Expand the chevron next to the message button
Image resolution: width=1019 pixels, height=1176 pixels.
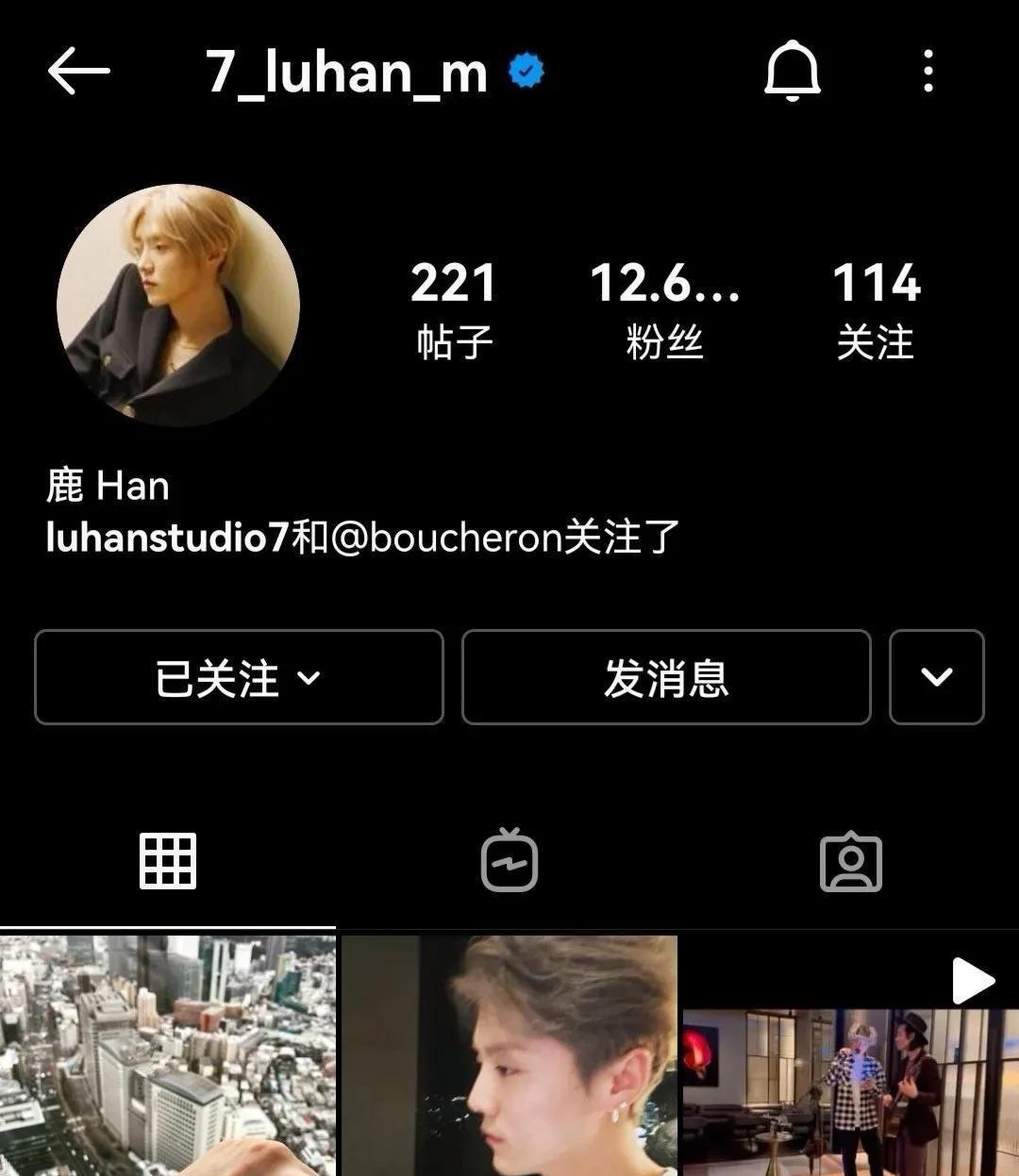pos(936,678)
